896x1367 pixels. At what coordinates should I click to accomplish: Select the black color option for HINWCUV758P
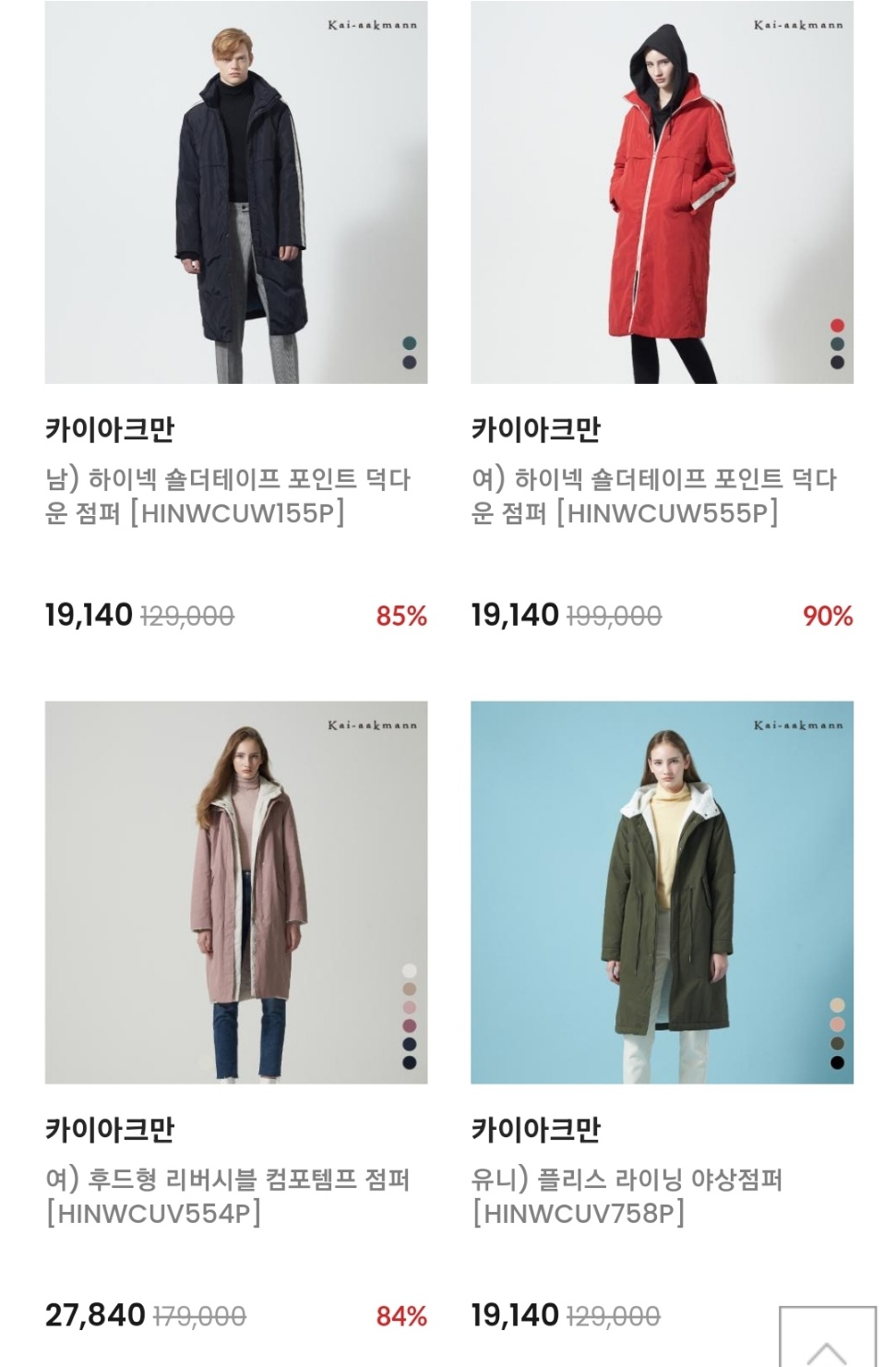coord(837,1062)
